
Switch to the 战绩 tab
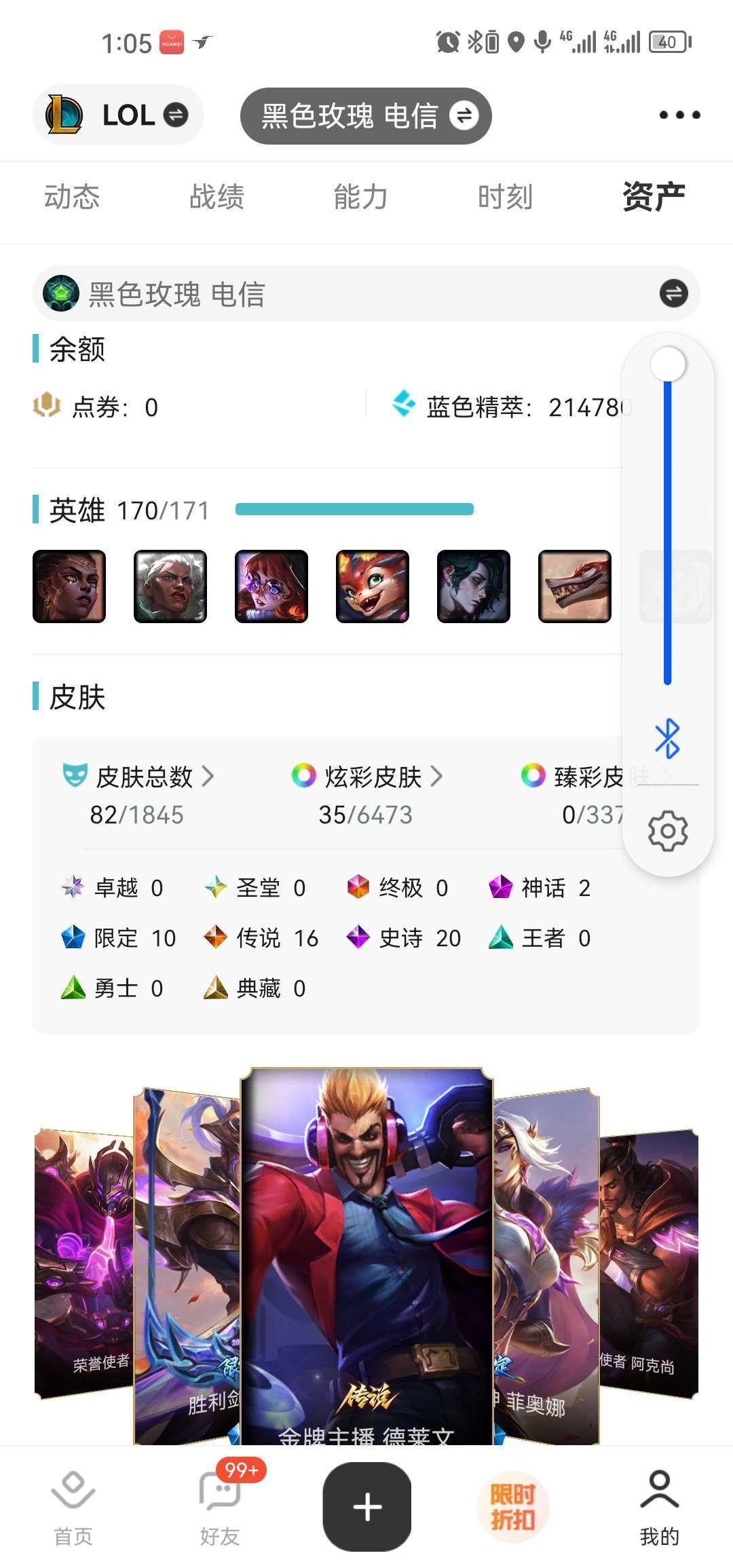(x=217, y=197)
